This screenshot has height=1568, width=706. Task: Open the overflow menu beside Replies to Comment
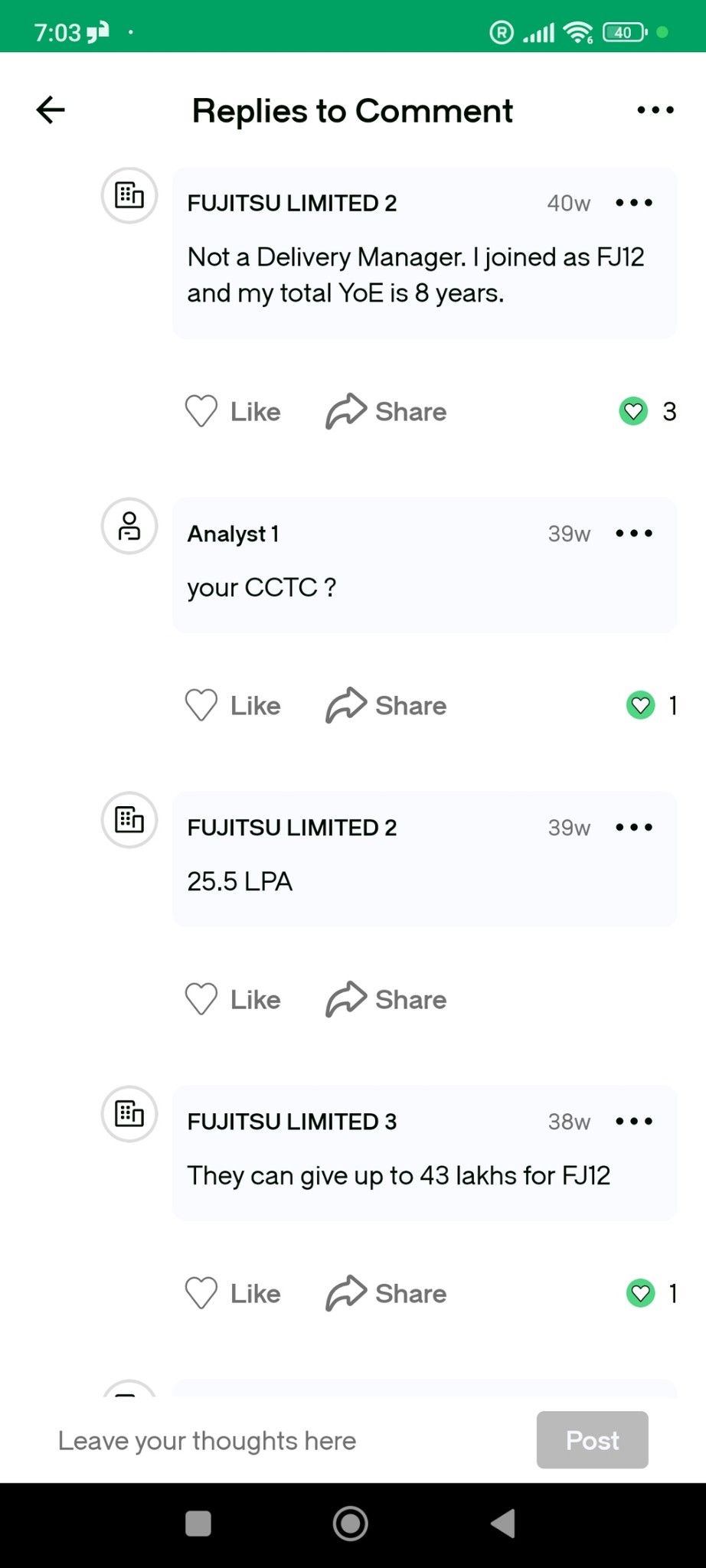tap(655, 110)
